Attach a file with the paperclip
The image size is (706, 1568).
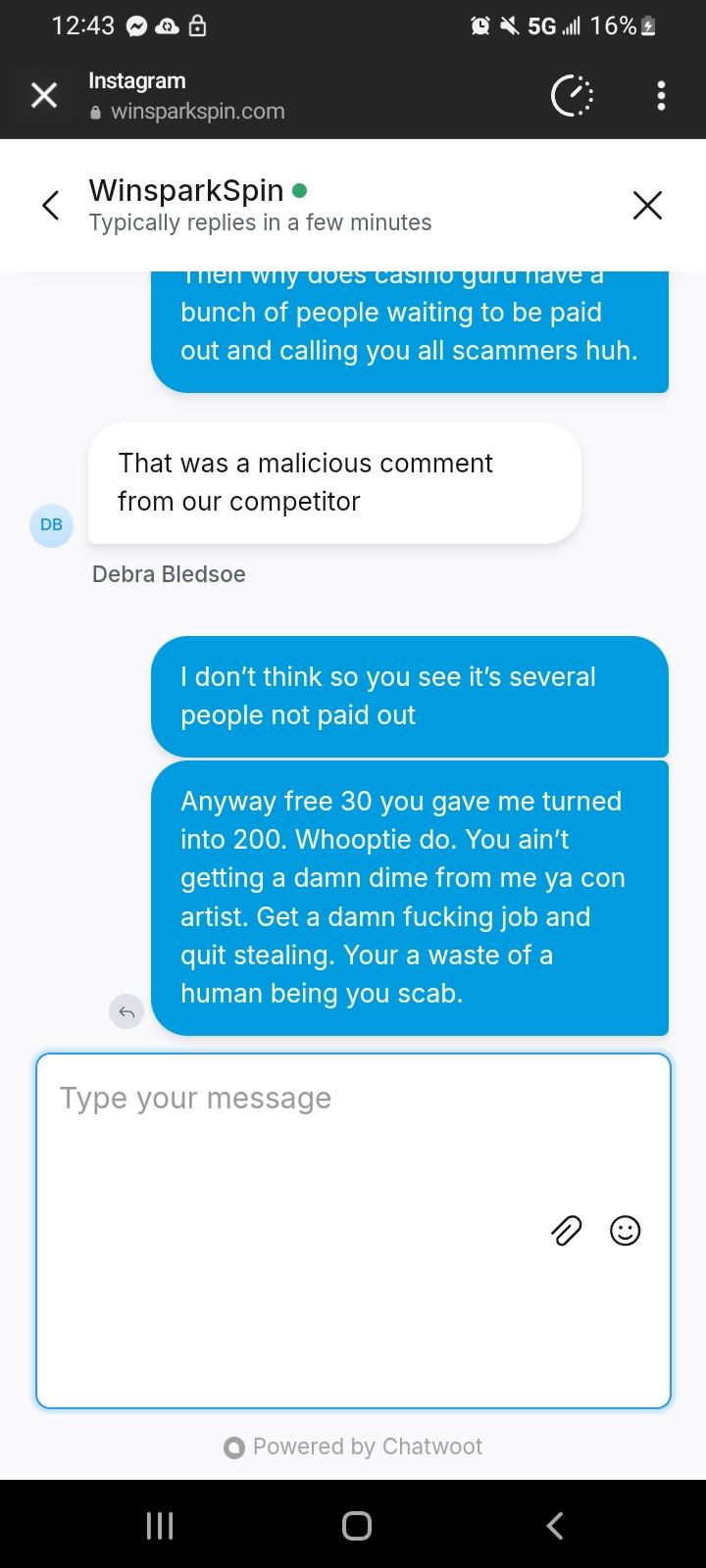tap(566, 1230)
